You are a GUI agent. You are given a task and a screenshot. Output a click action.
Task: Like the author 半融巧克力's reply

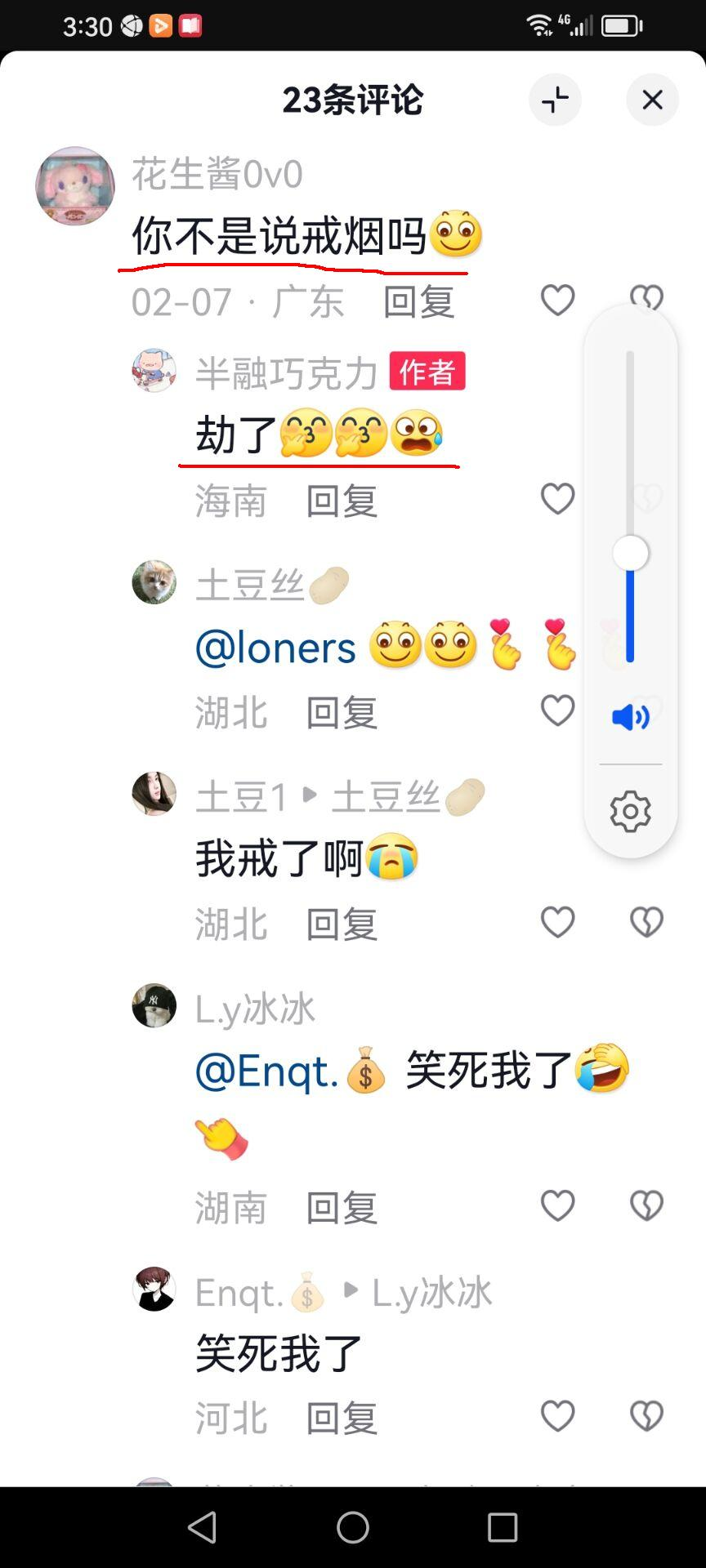click(x=558, y=499)
